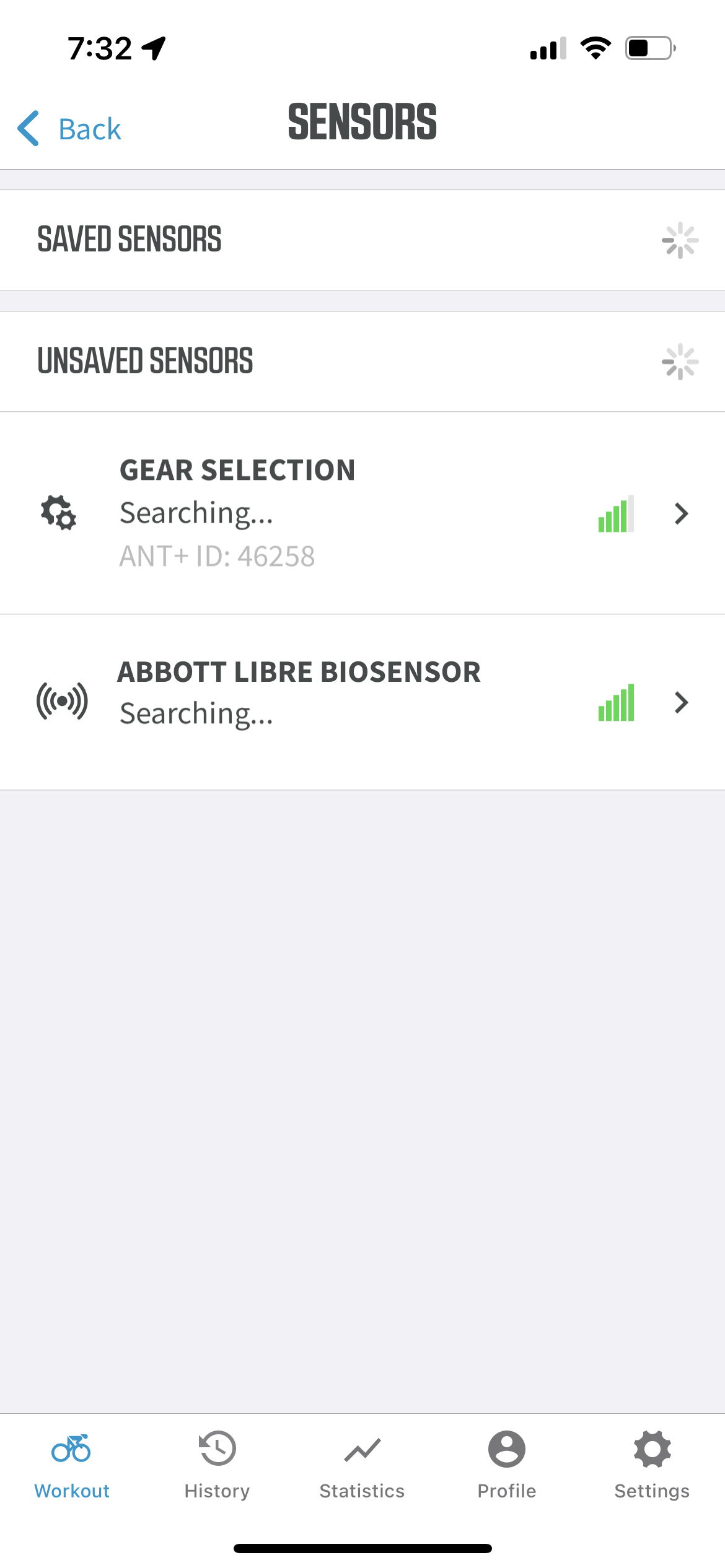The image size is (725, 1568).
Task: Go back from the Sensors screen
Action: [x=69, y=129]
